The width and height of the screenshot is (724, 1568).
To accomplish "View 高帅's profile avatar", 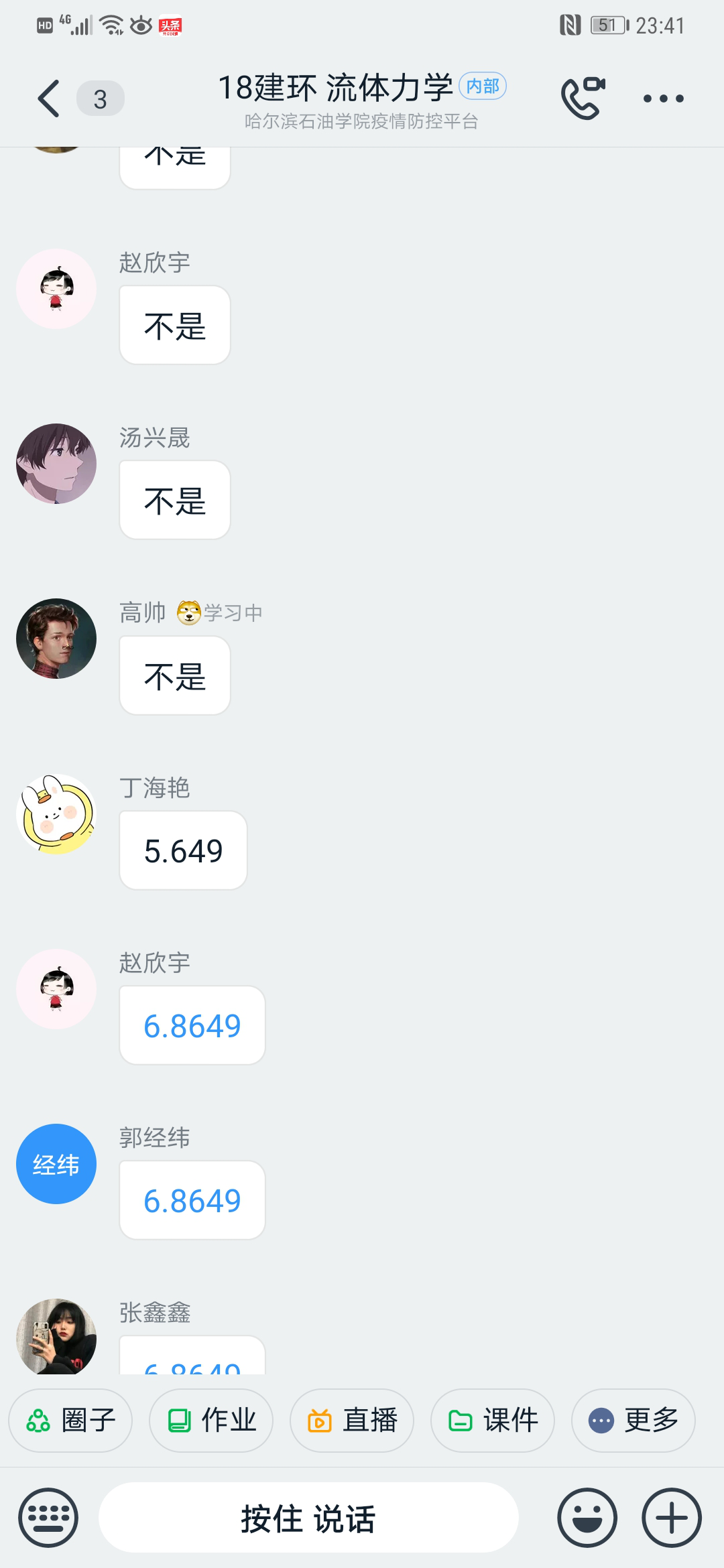I will (56, 639).
